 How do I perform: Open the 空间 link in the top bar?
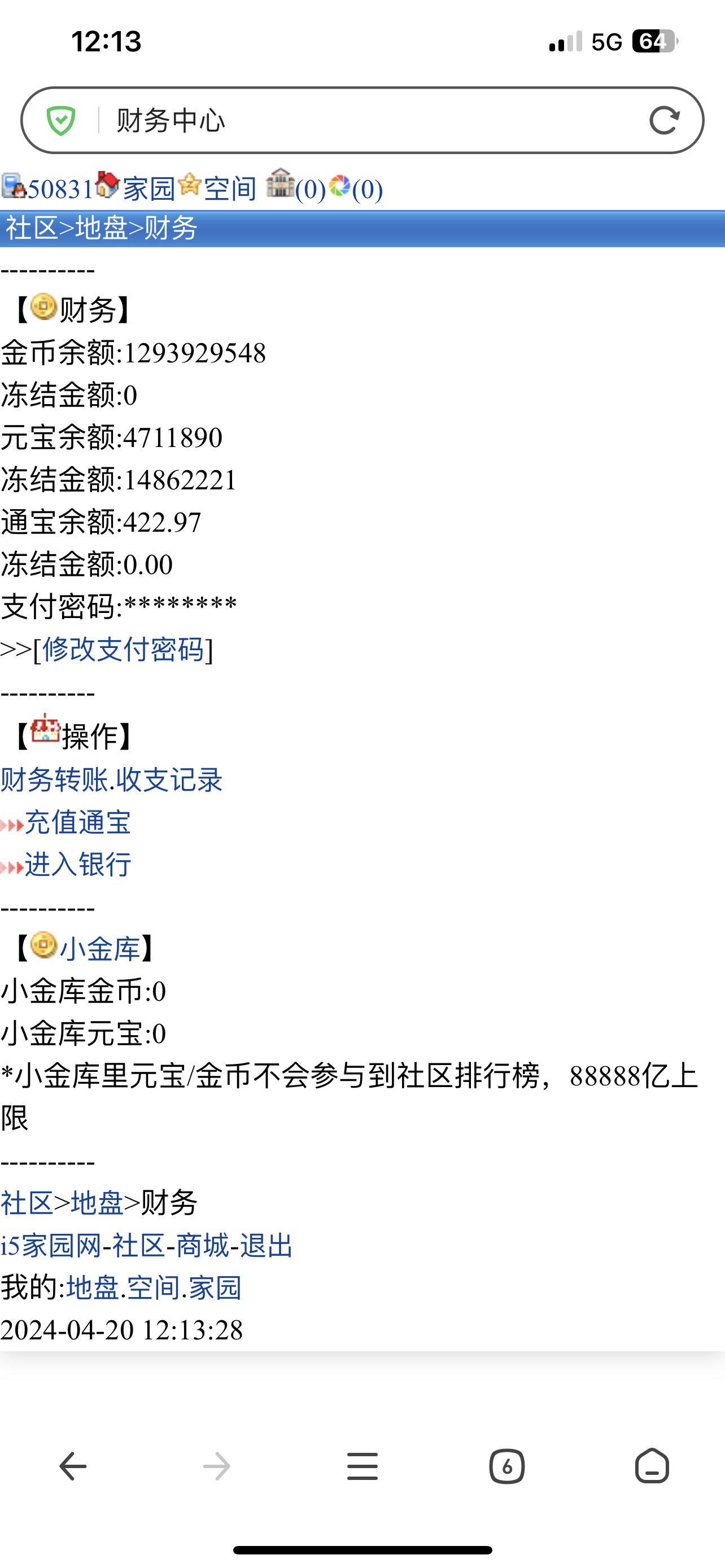(x=229, y=189)
